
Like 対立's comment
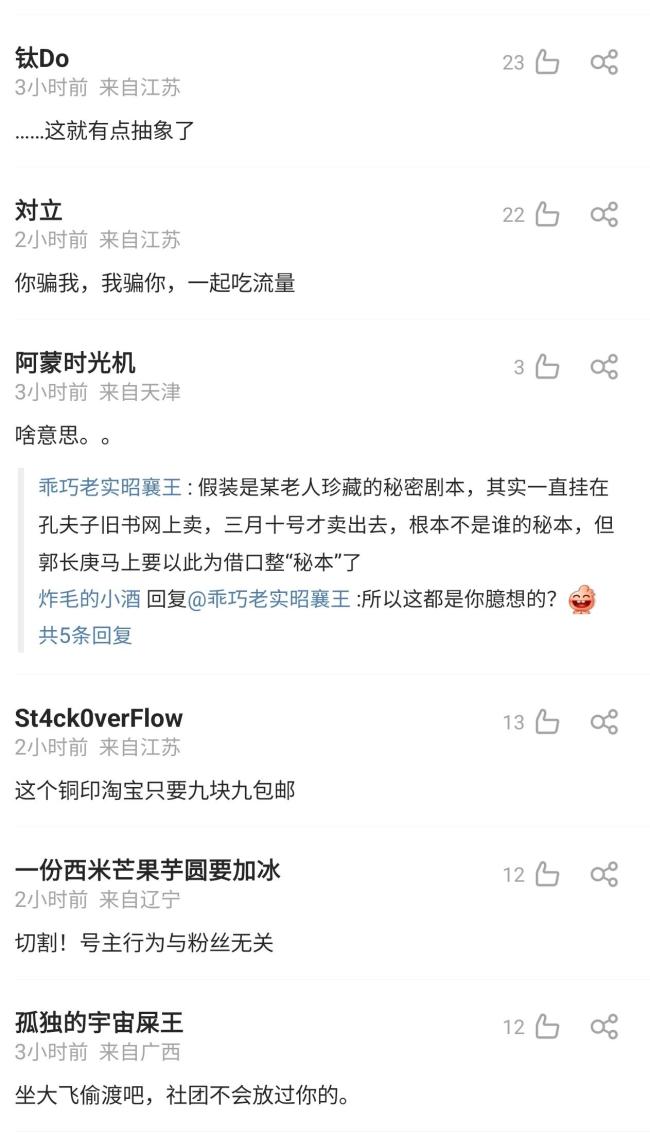(546, 214)
